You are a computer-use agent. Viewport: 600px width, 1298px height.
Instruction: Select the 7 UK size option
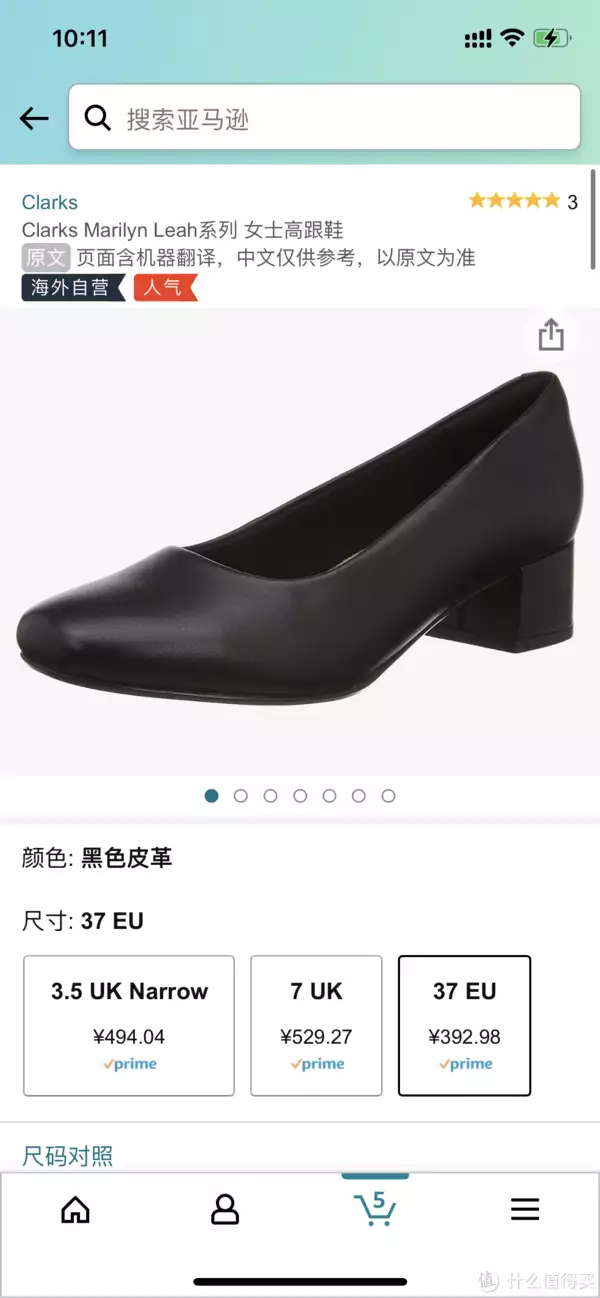(x=316, y=1025)
